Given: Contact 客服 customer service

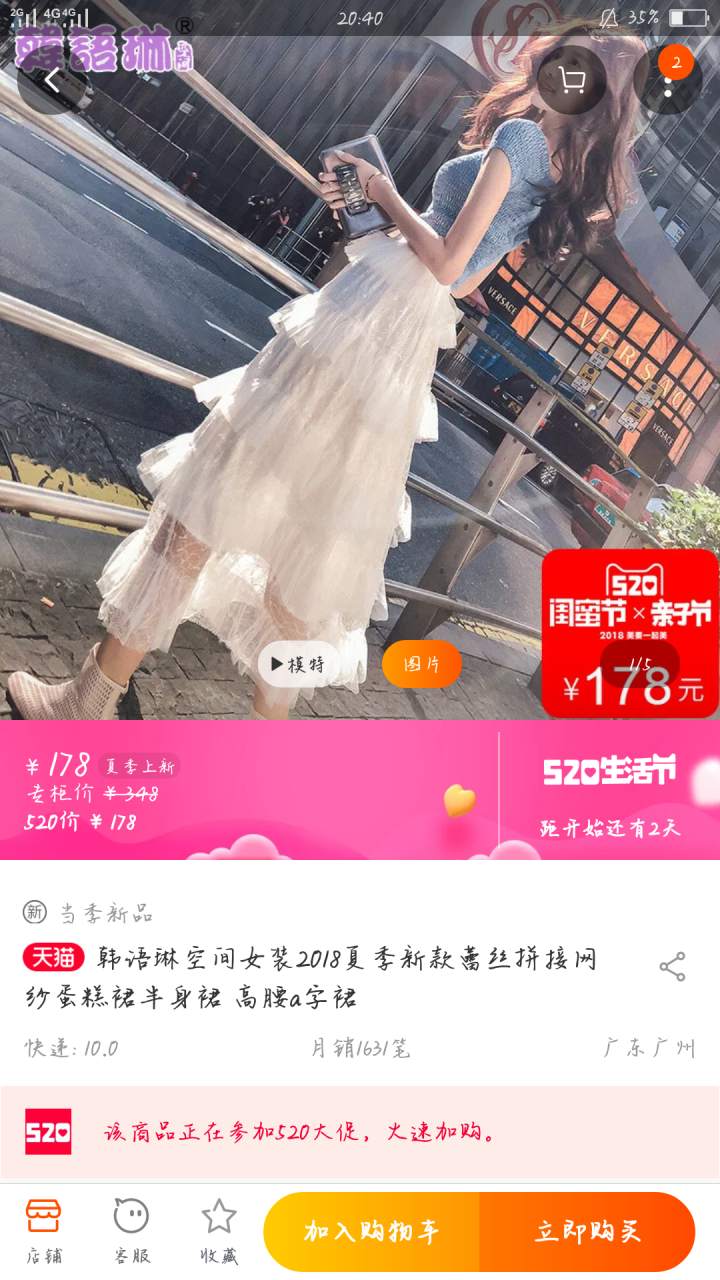Looking at the screenshot, I should [x=131, y=1232].
